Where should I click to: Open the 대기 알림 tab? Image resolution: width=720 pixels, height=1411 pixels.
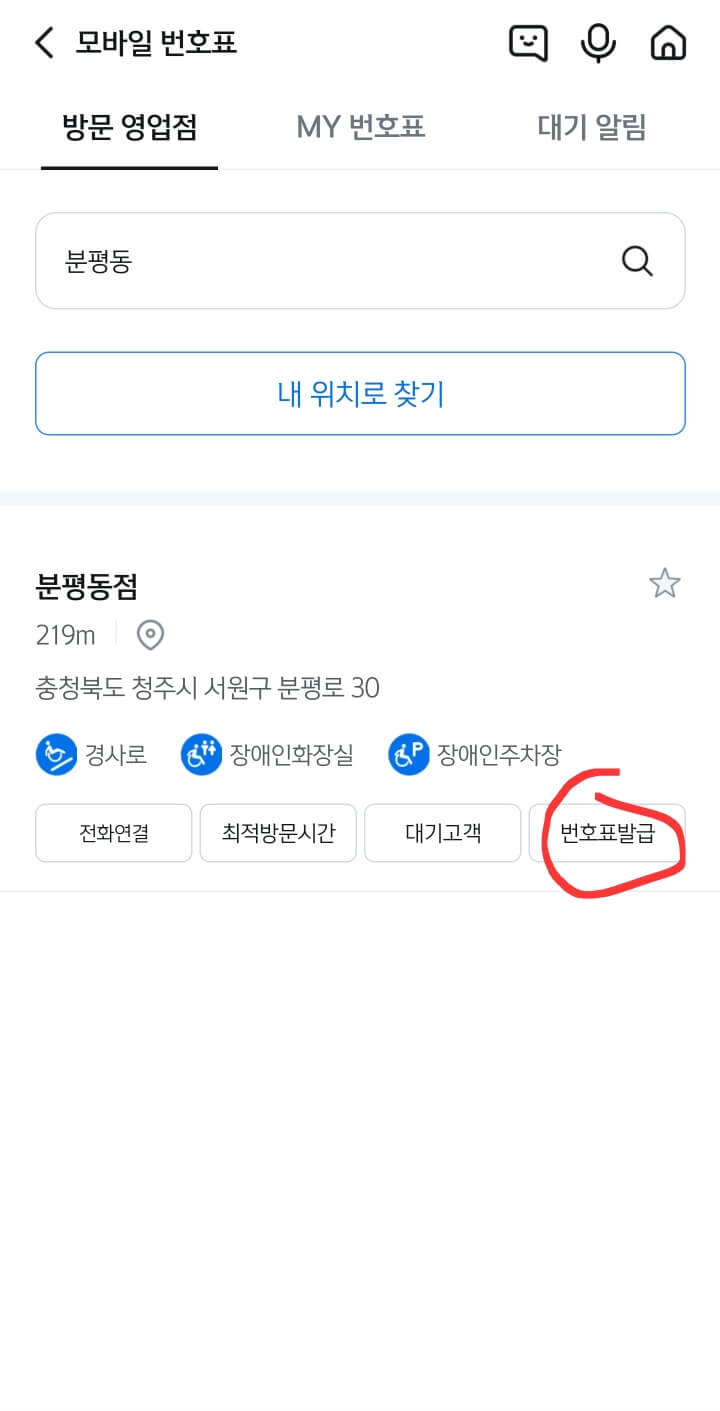[588, 127]
